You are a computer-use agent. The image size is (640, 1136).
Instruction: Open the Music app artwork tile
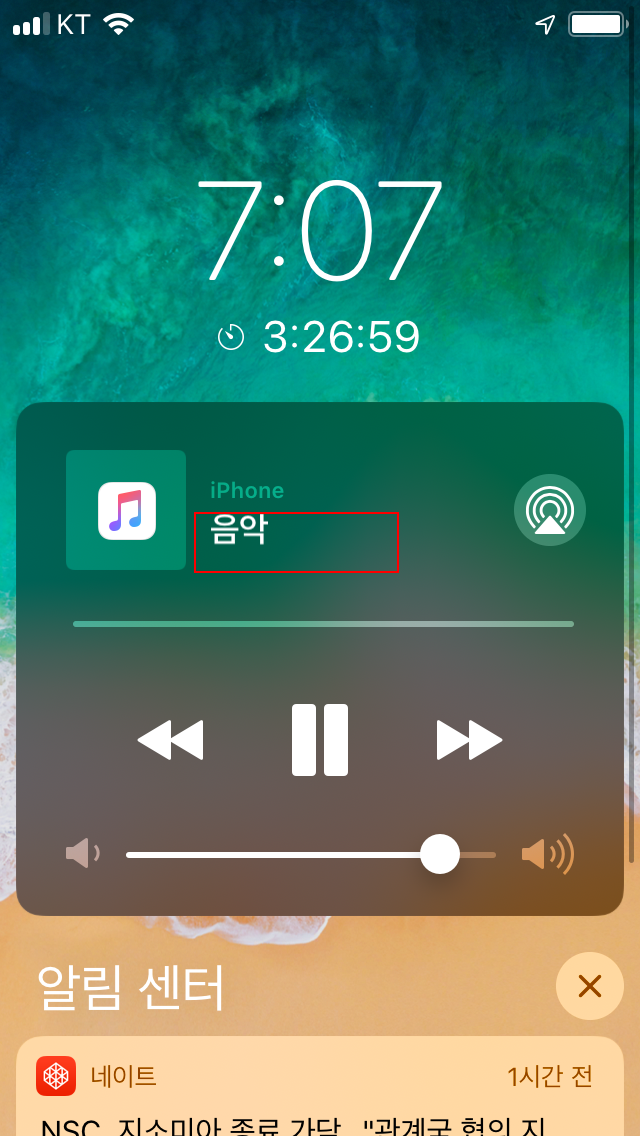tap(126, 510)
